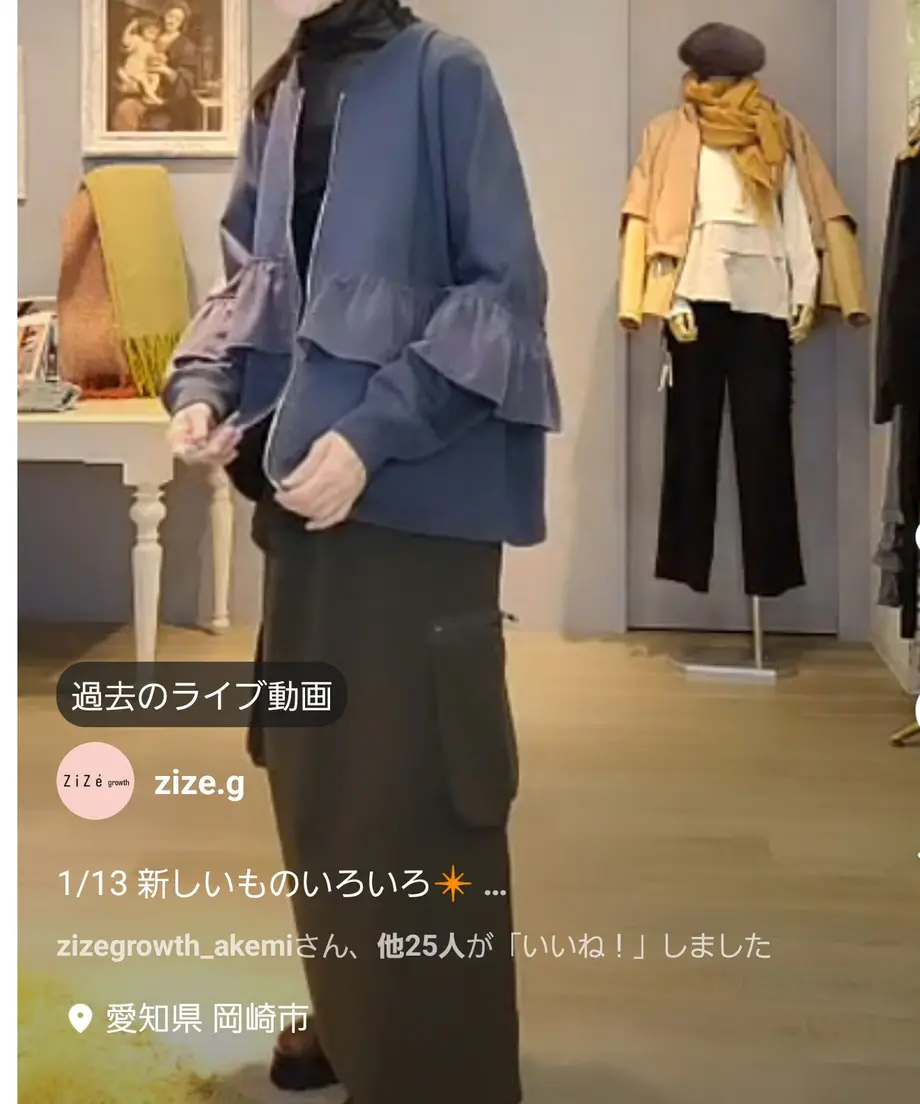View the 他25人 likes list
Viewport: 920px width, 1104px height.
click(421, 946)
